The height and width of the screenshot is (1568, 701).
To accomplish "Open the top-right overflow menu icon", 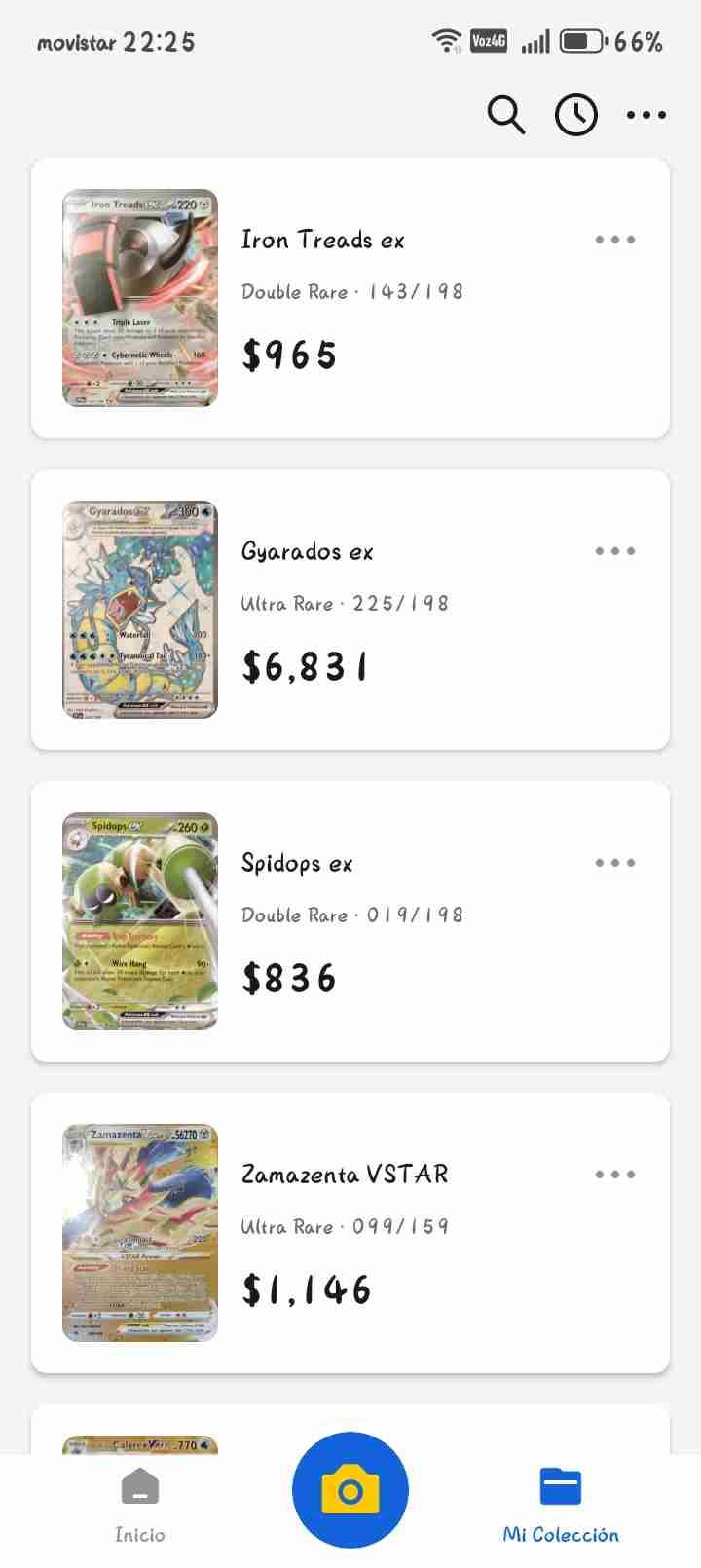I will pos(646,114).
